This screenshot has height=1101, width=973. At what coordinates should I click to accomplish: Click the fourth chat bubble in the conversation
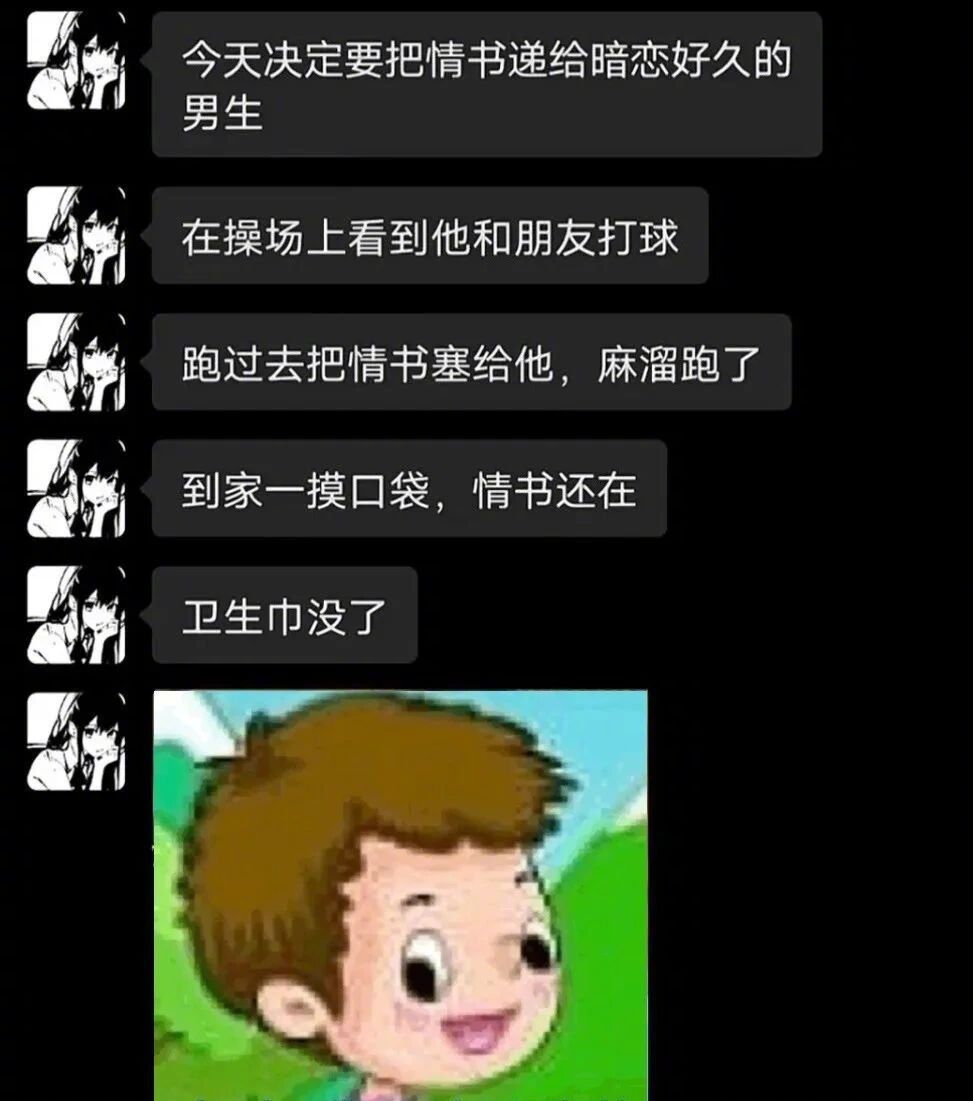[x=408, y=490]
